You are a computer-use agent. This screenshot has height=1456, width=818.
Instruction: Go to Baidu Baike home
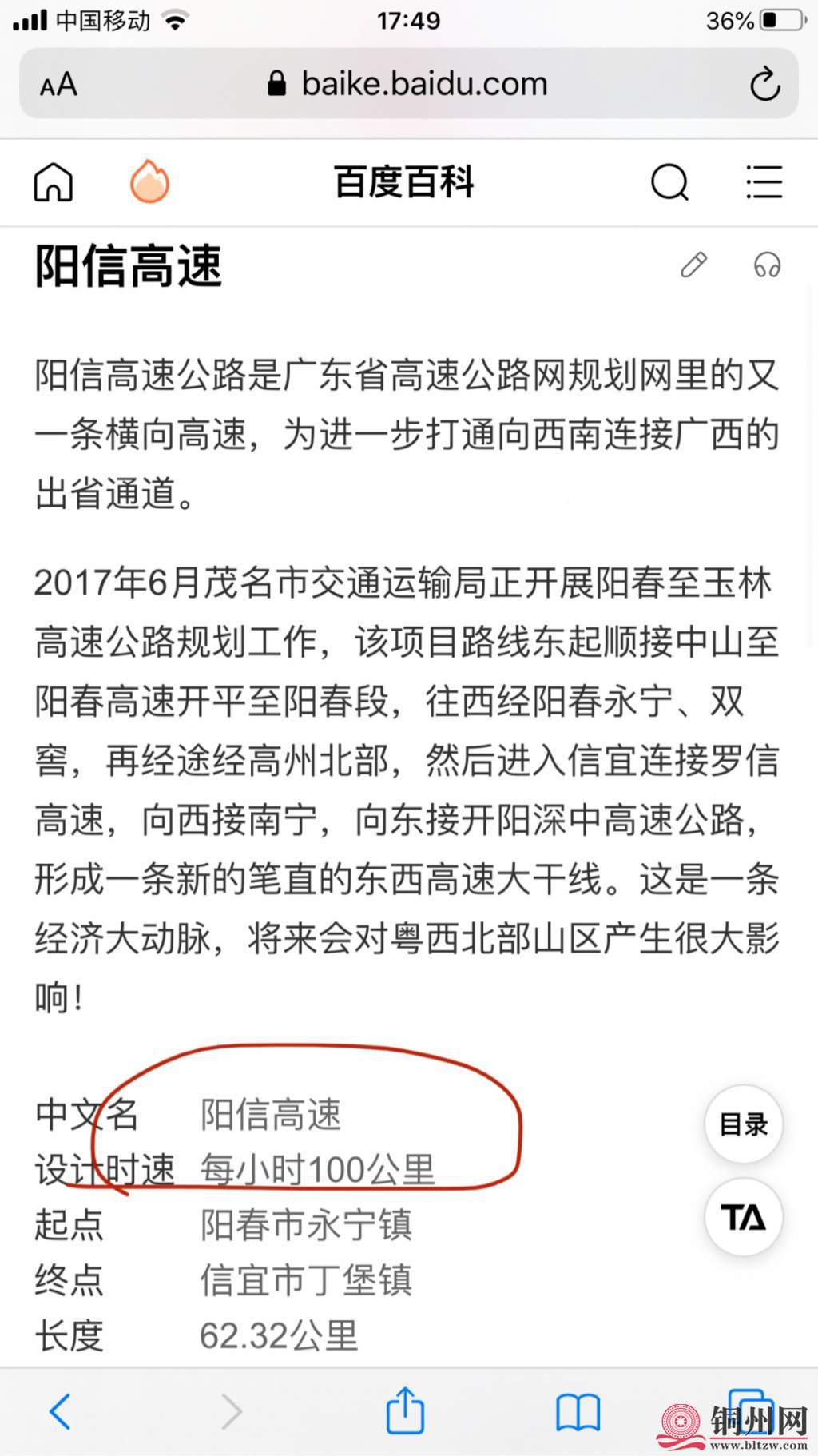(x=54, y=182)
